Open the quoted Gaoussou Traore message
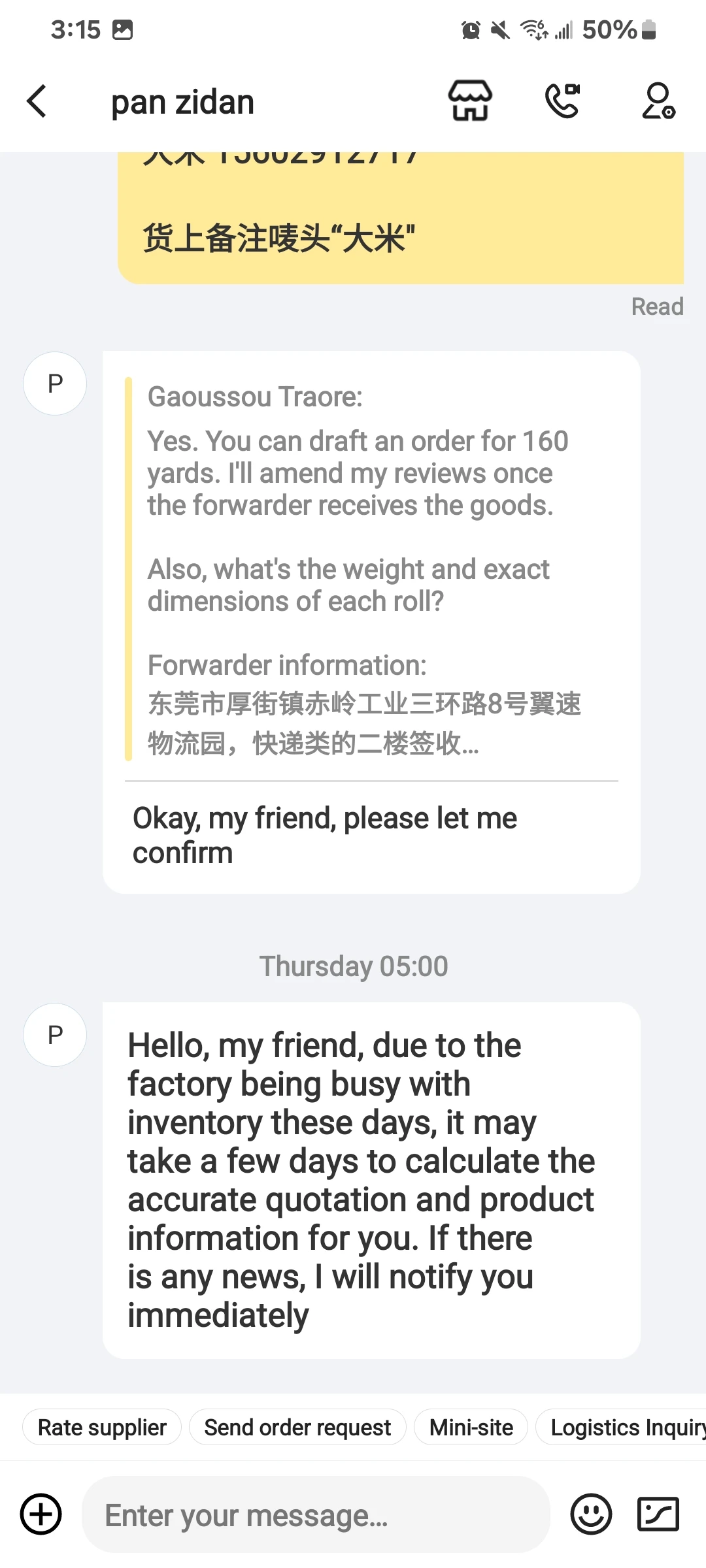The width and height of the screenshot is (706, 1568). [366, 568]
